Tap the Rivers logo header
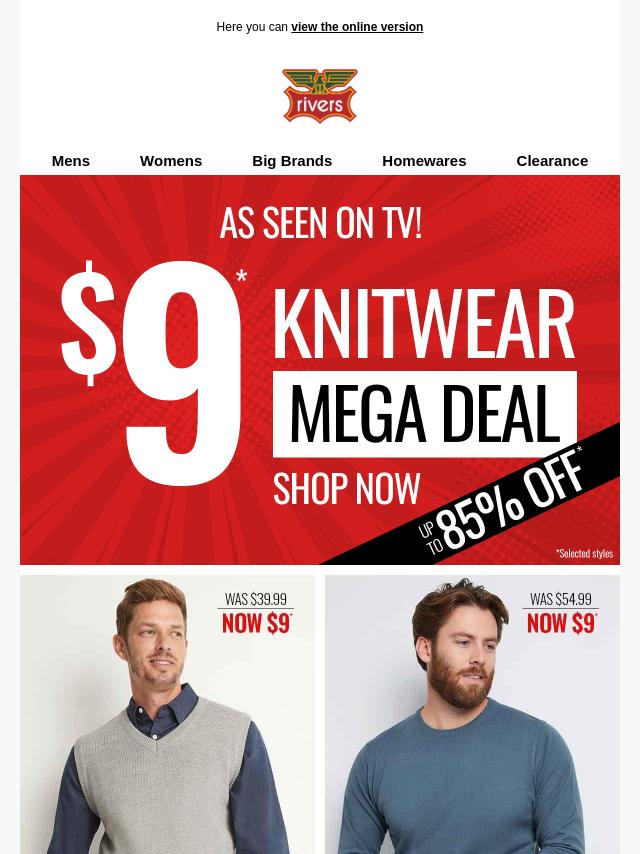Image resolution: width=640 pixels, height=854 pixels. (320, 96)
